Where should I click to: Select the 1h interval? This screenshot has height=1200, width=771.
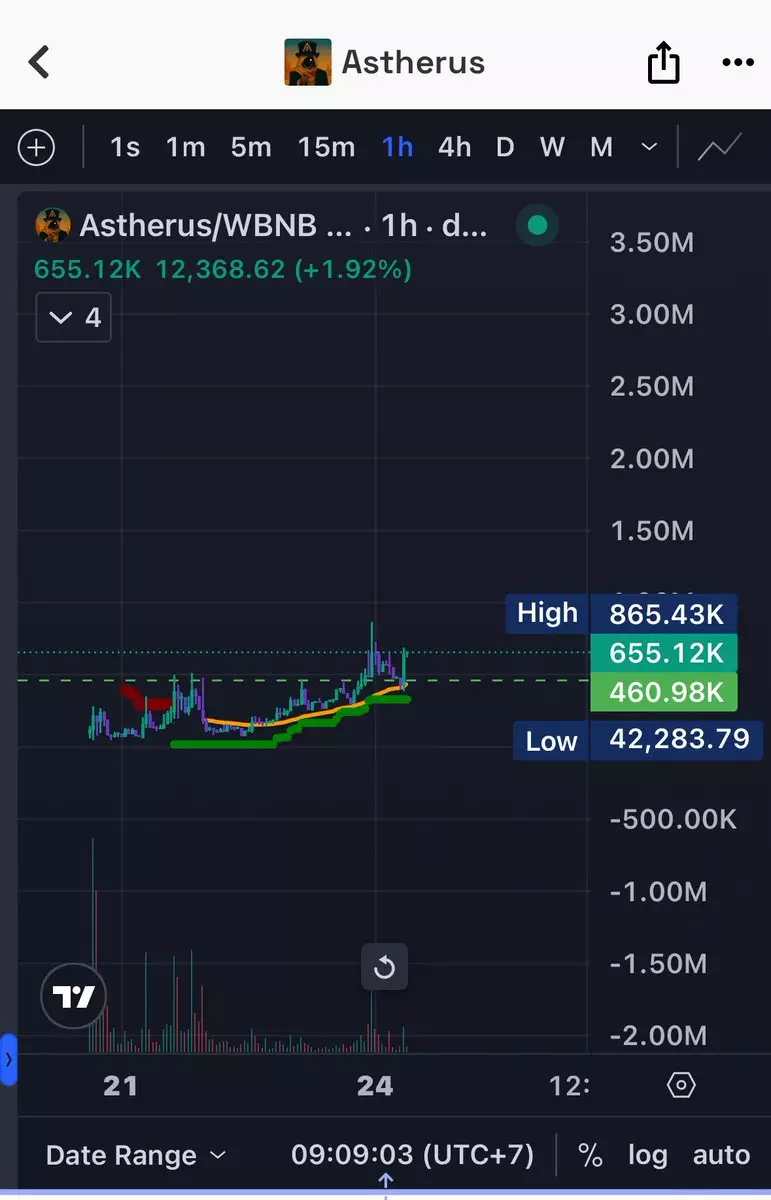click(x=397, y=148)
